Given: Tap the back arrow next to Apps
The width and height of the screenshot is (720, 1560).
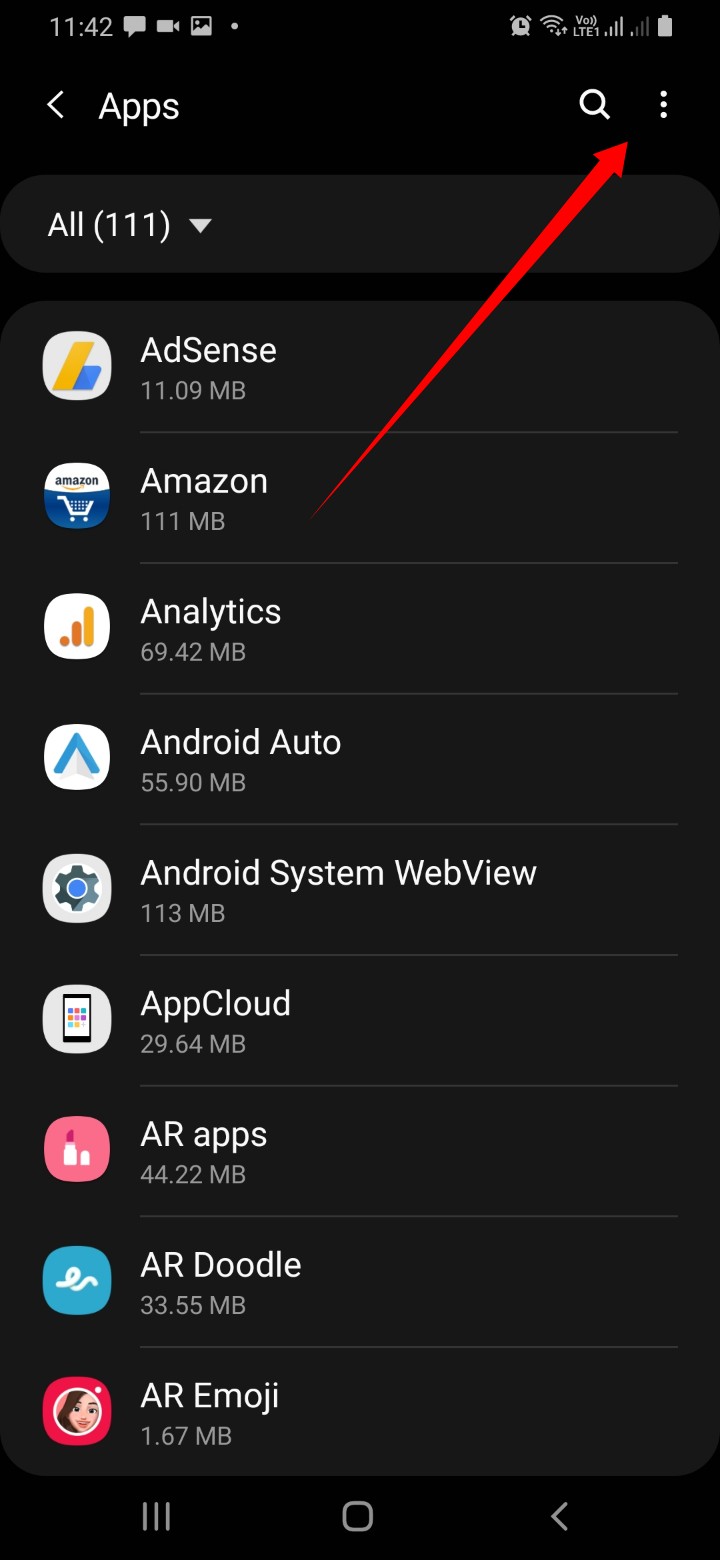Looking at the screenshot, I should coord(55,104).
